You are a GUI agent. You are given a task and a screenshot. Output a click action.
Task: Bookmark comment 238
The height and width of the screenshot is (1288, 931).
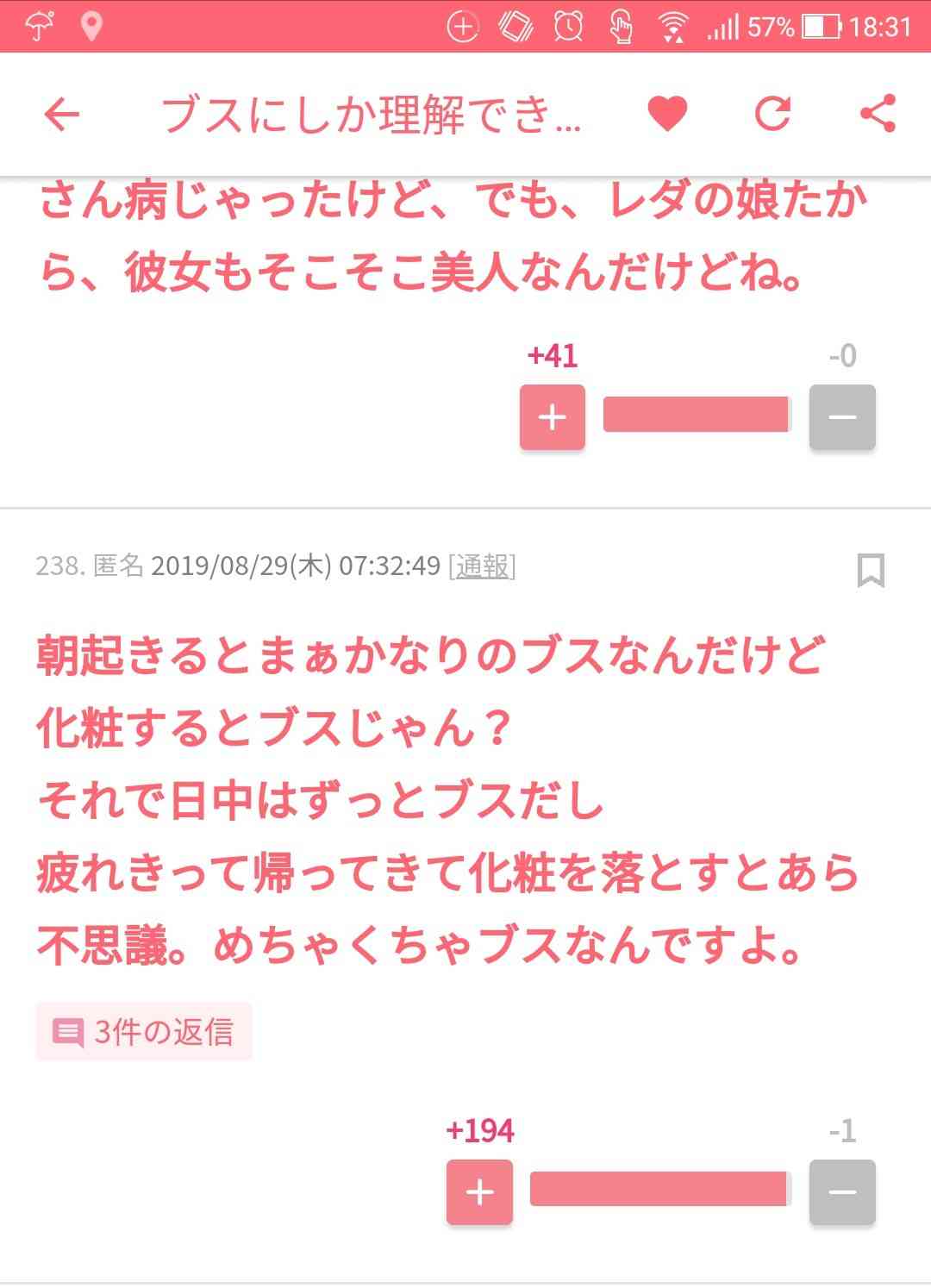click(x=871, y=571)
